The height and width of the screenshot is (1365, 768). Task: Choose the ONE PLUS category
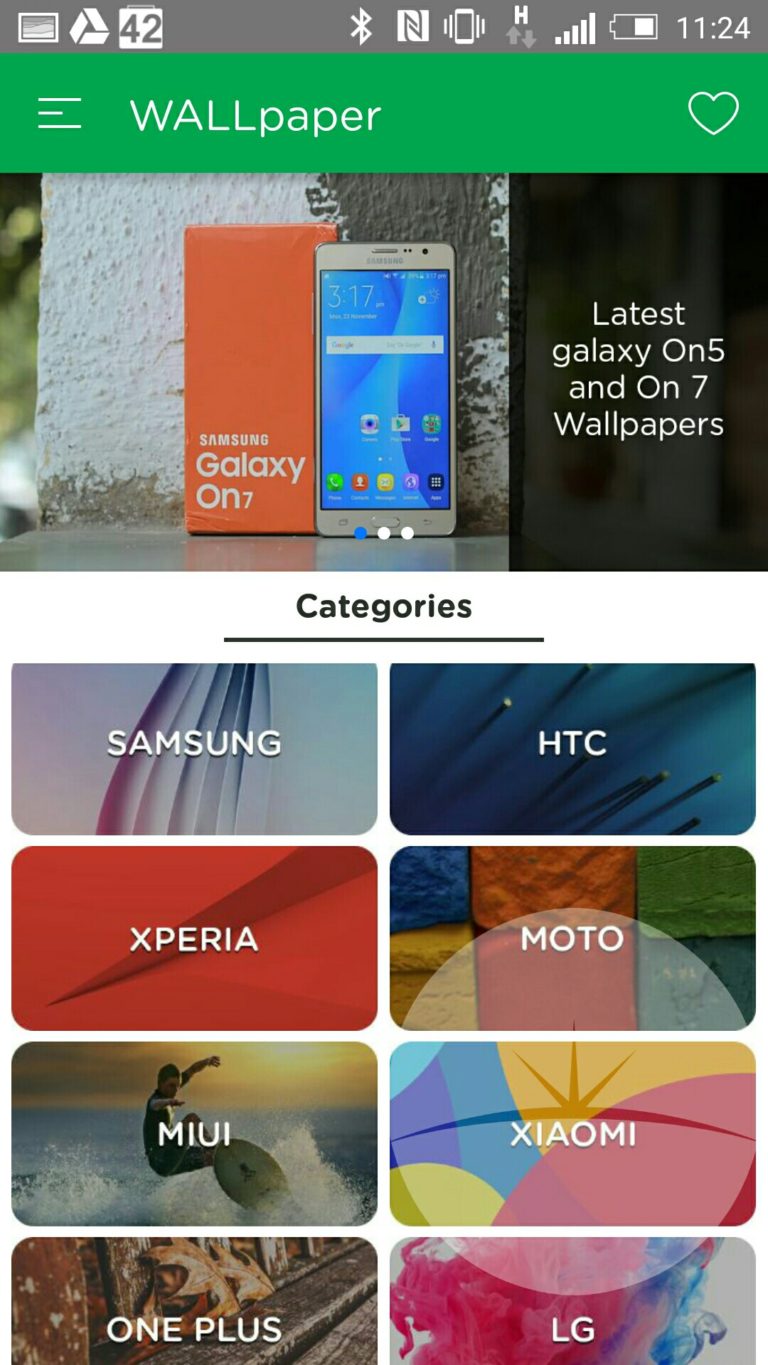[x=194, y=1301]
